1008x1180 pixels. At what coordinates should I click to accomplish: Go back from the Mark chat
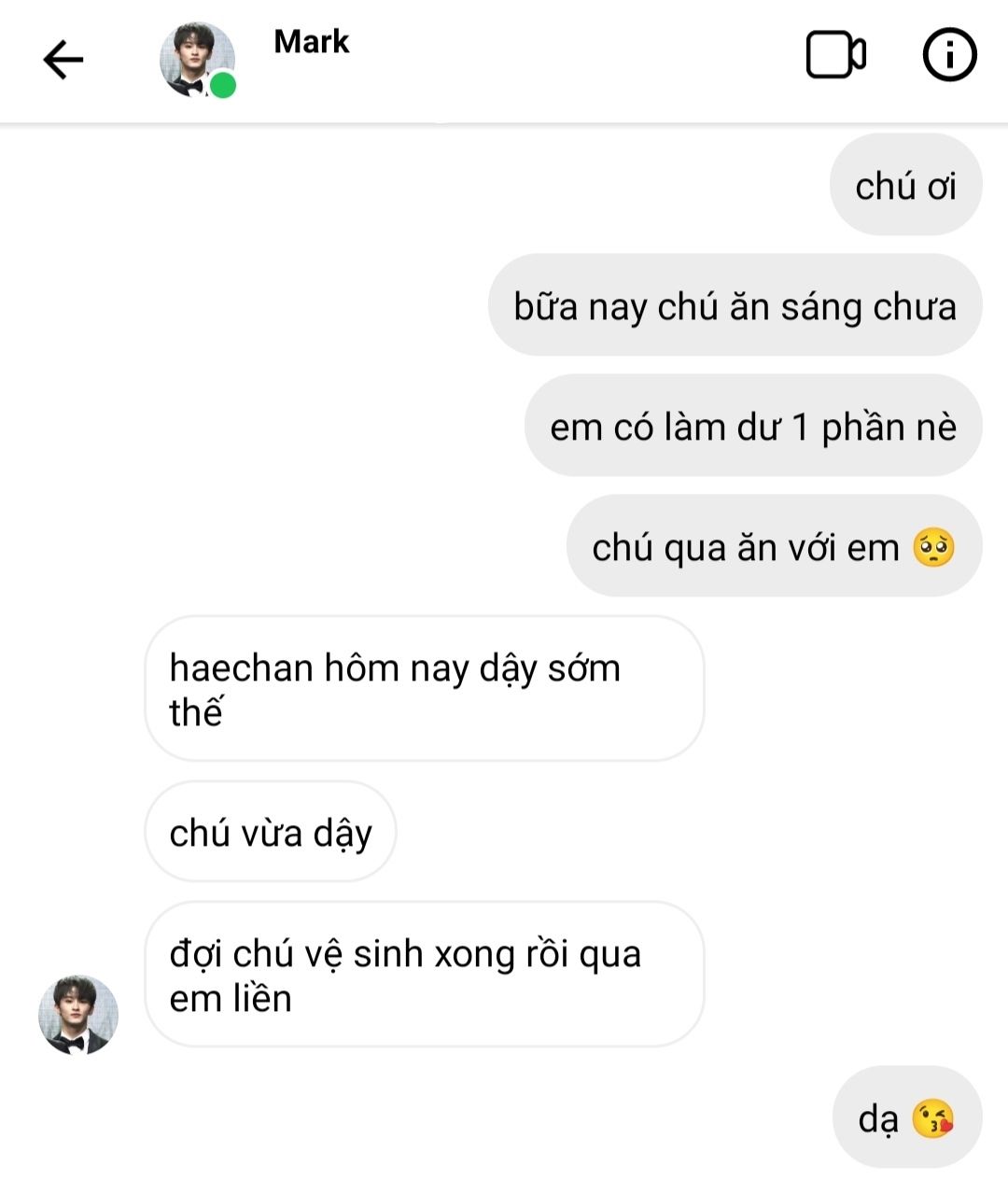(x=63, y=61)
